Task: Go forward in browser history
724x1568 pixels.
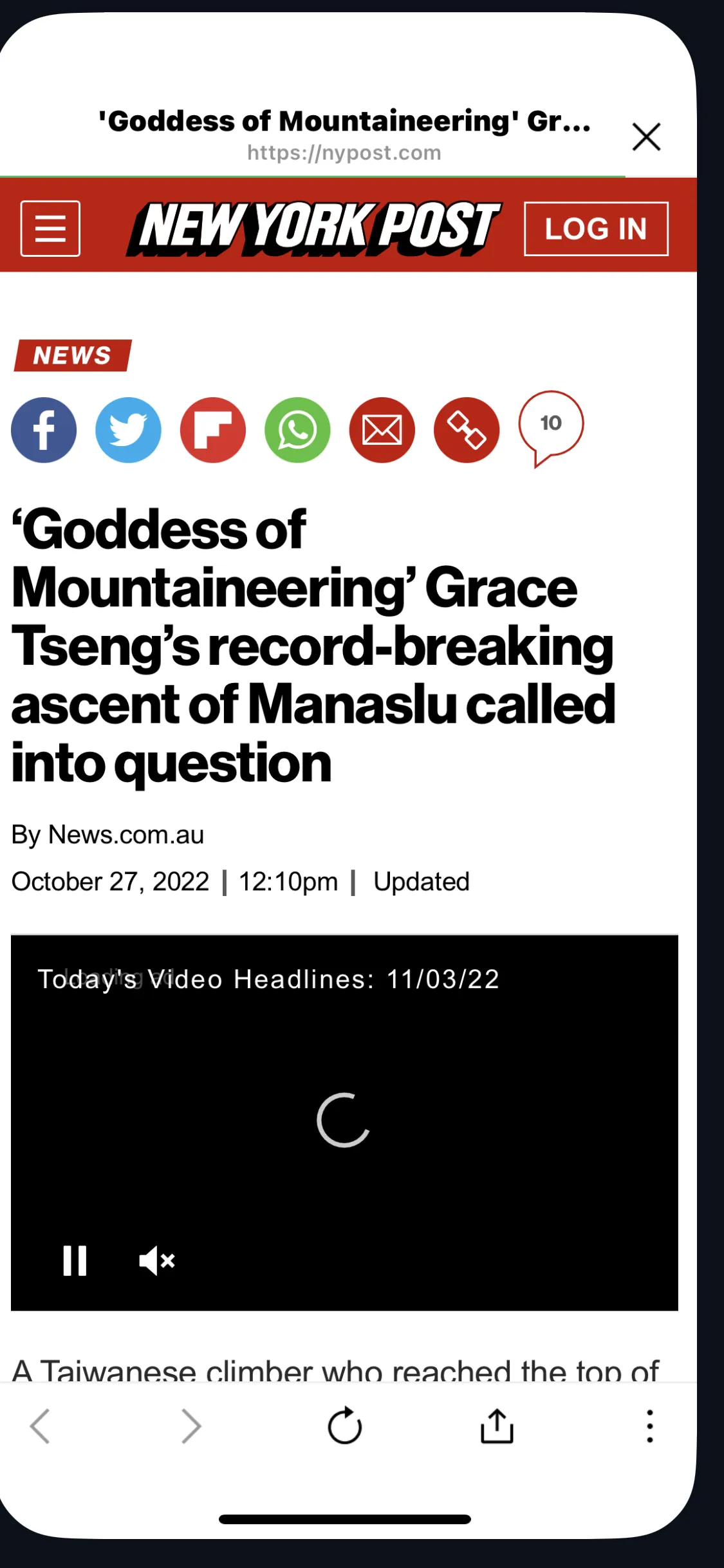Action: [x=191, y=1426]
